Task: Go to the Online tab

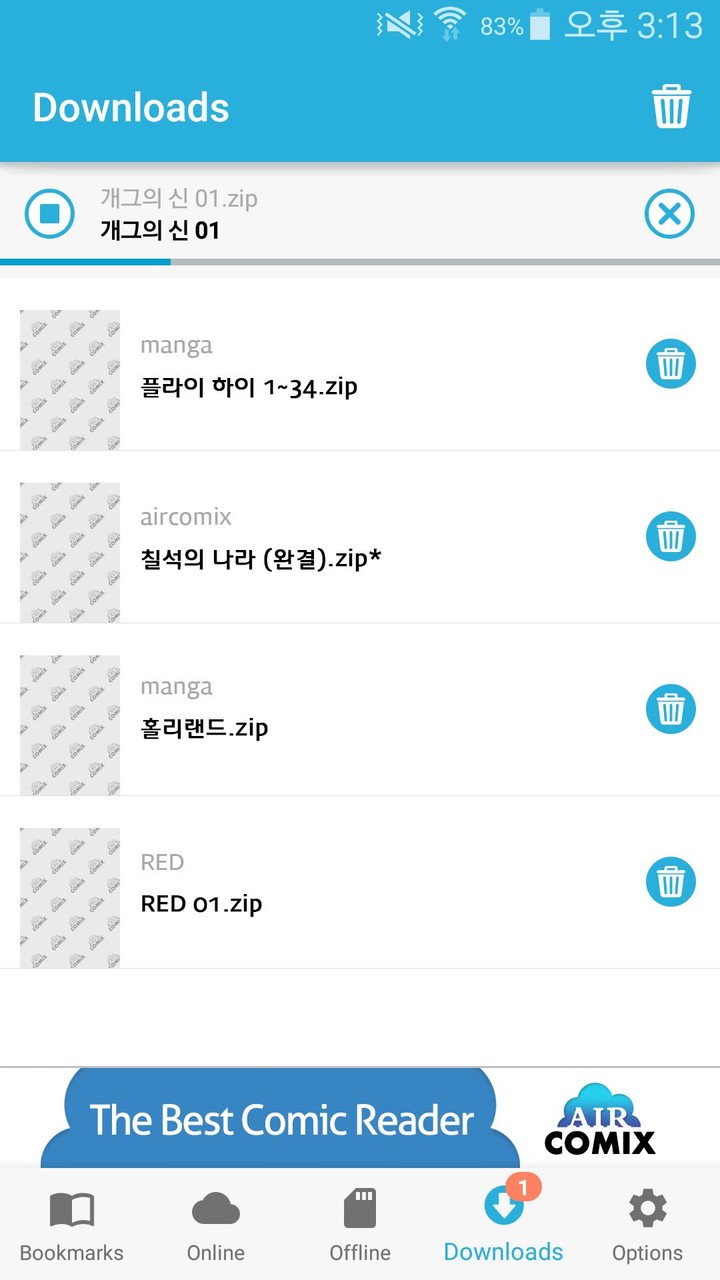Action: tap(216, 1226)
